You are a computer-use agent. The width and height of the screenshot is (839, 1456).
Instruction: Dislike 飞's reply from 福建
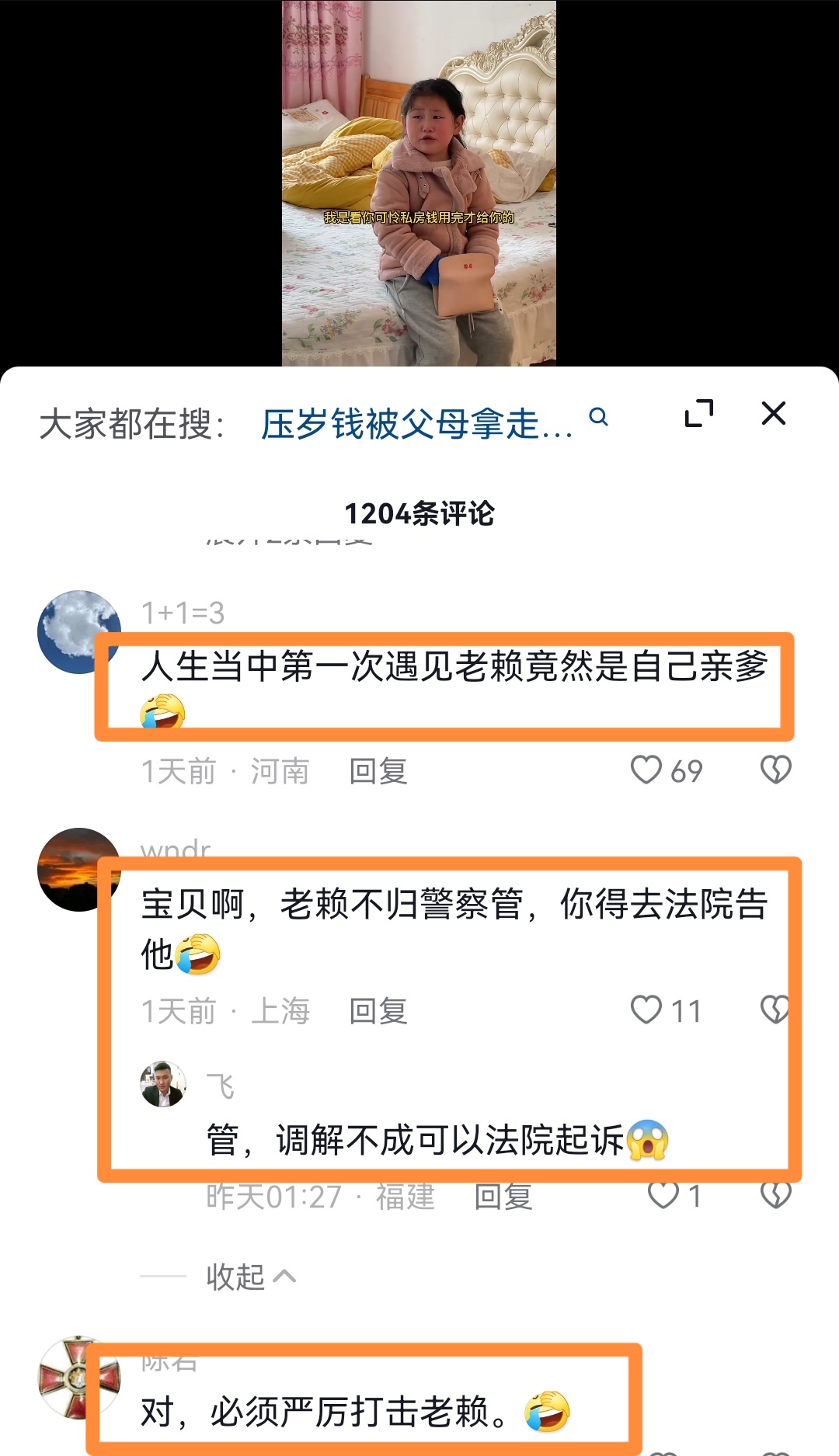click(x=775, y=1197)
